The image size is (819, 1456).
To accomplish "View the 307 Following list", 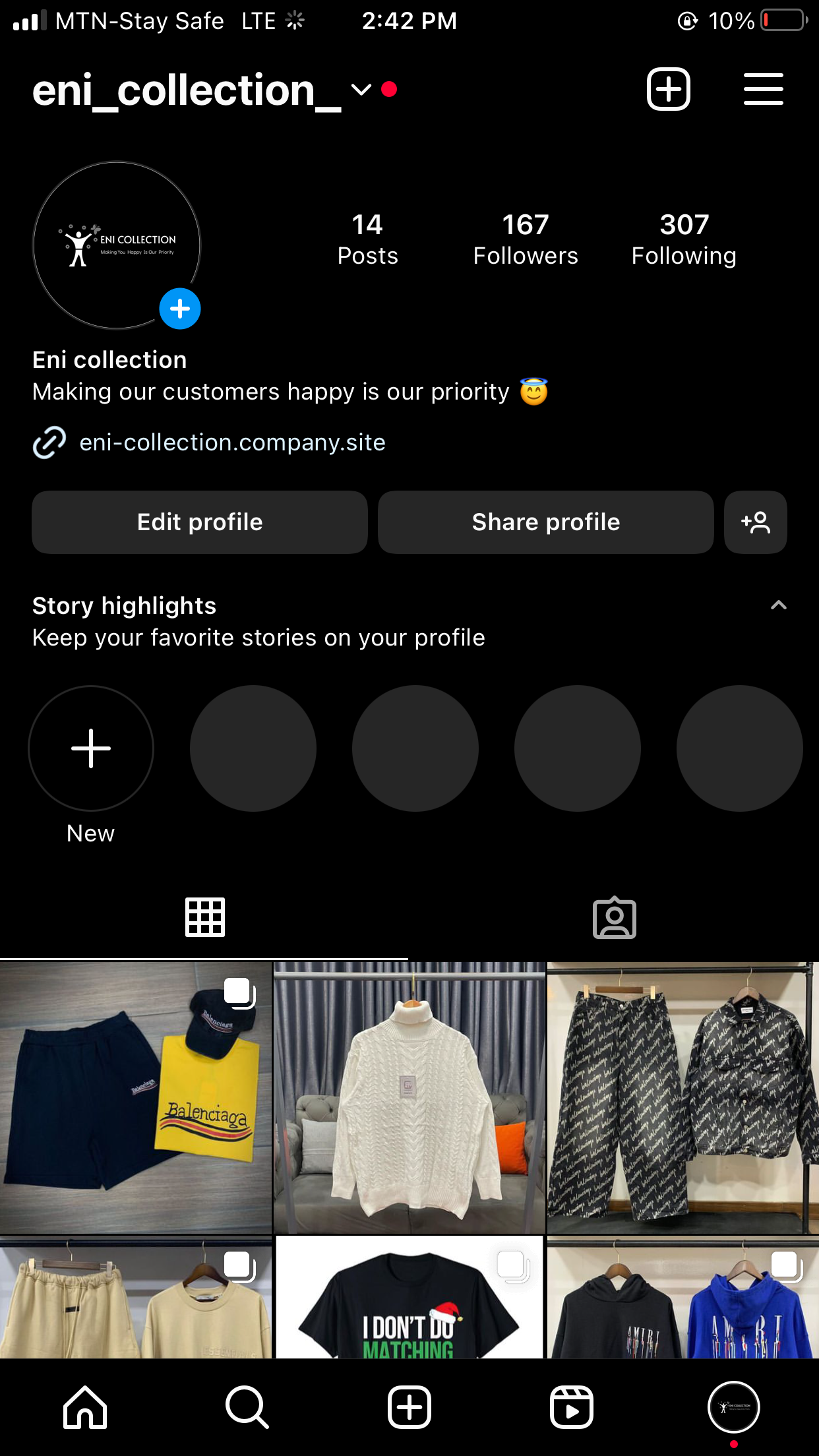I will tap(684, 239).
